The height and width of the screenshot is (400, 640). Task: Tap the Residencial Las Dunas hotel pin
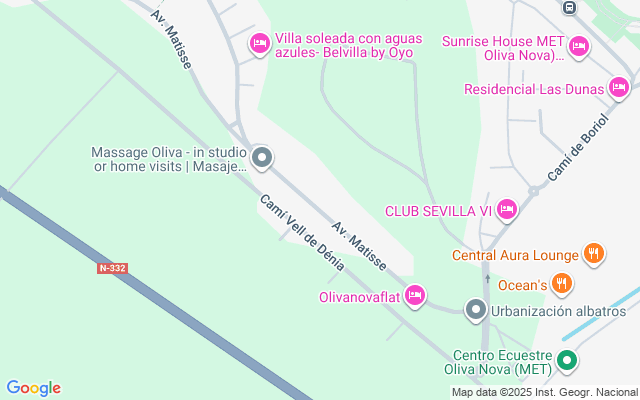pyautogui.click(x=620, y=89)
